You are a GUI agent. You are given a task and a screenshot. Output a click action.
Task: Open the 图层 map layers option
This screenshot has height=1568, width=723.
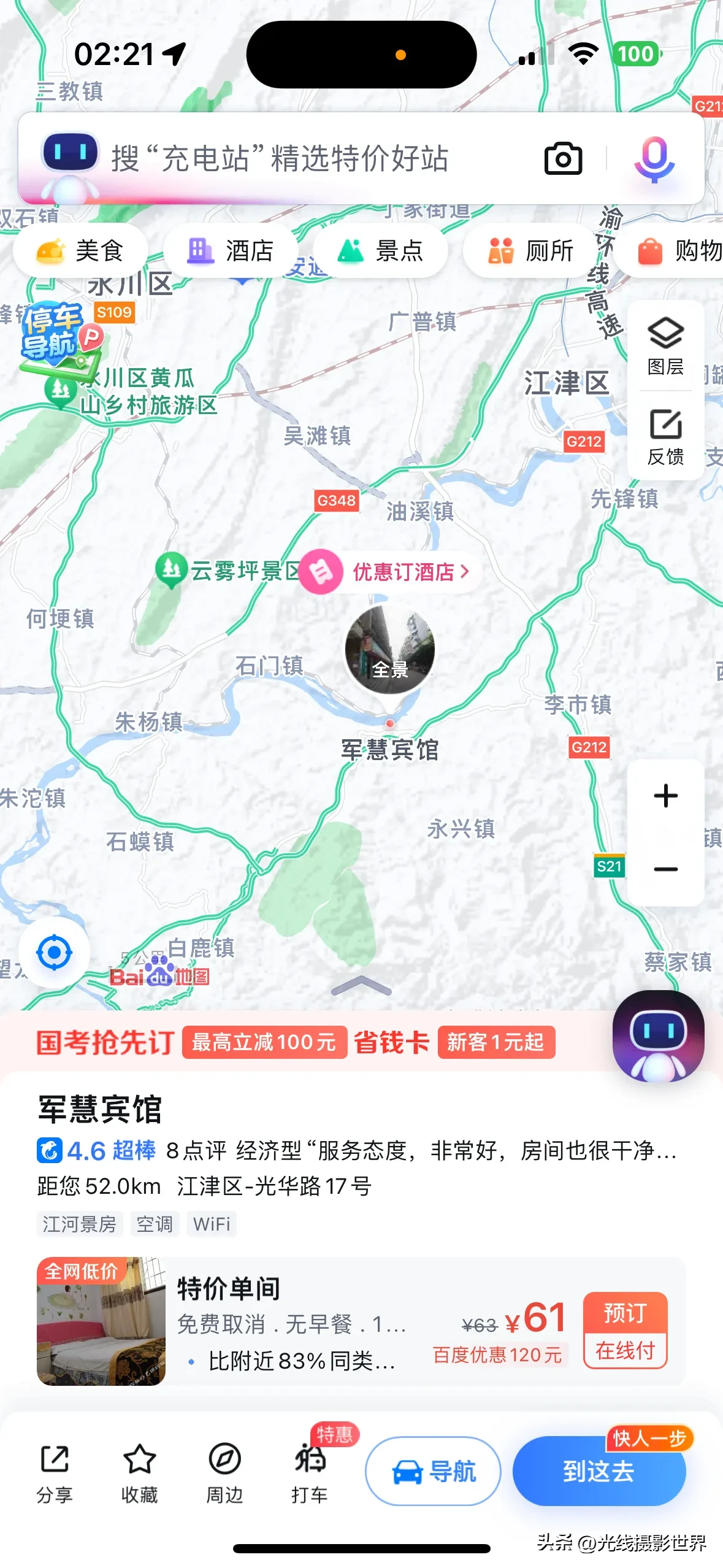pos(665,346)
